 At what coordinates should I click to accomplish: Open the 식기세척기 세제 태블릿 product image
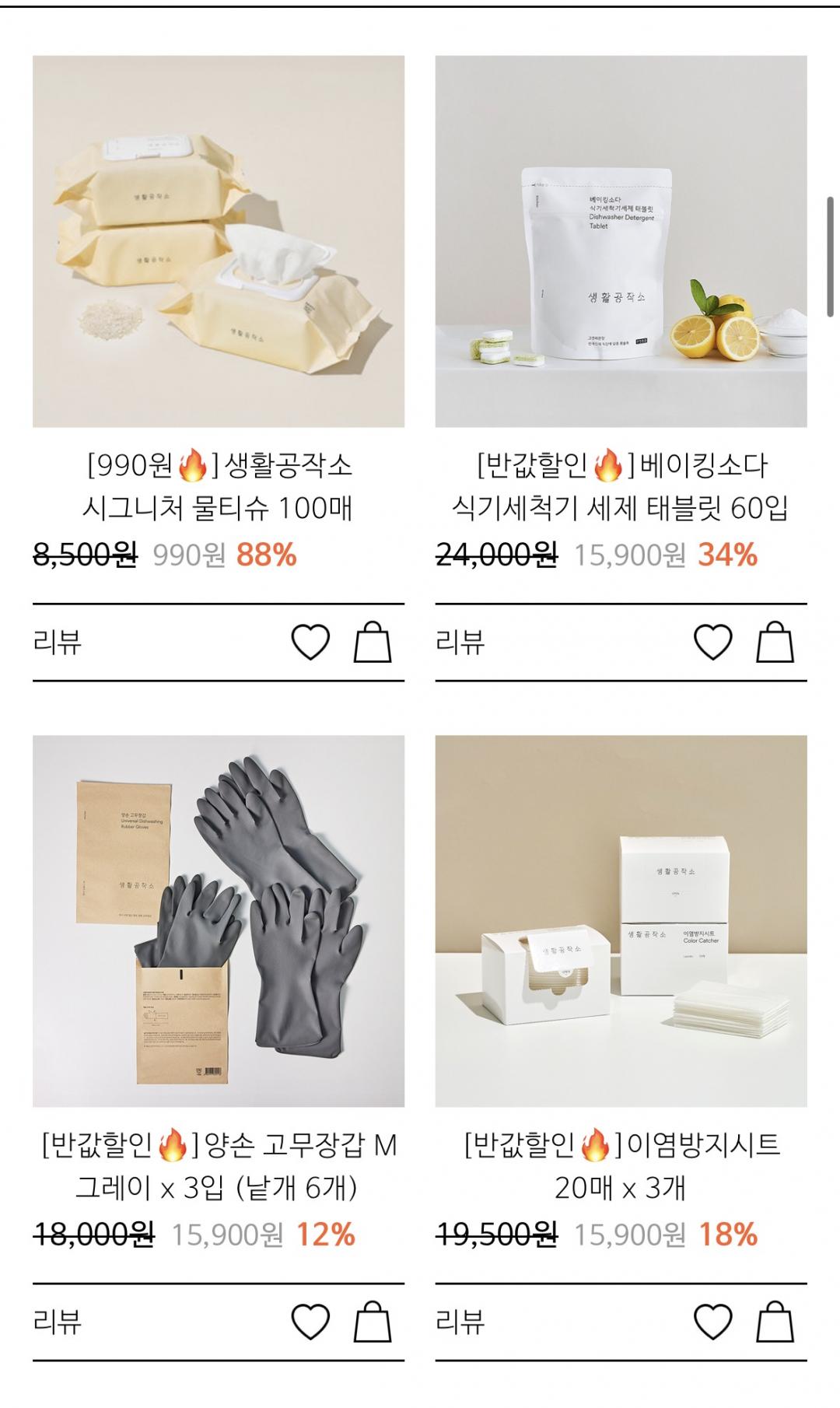pyautogui.click(x=621, y=241)
